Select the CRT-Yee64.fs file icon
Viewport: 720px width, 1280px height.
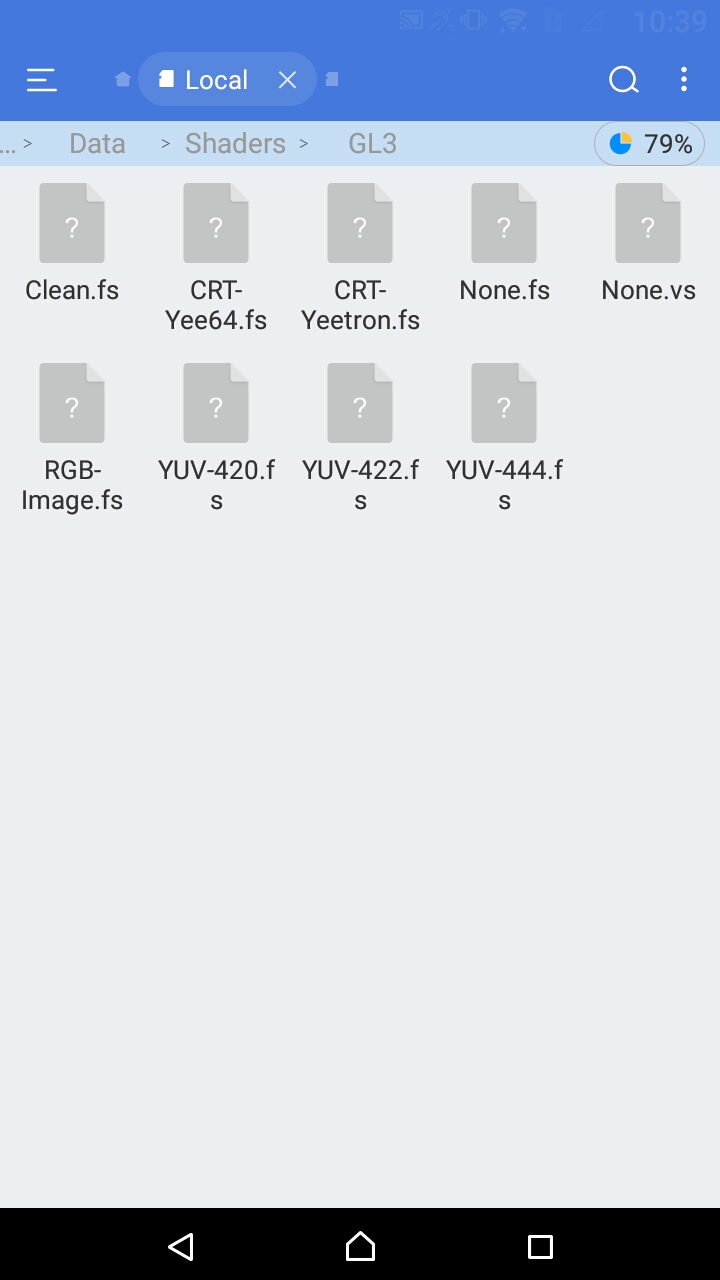[x=216, y=223]
